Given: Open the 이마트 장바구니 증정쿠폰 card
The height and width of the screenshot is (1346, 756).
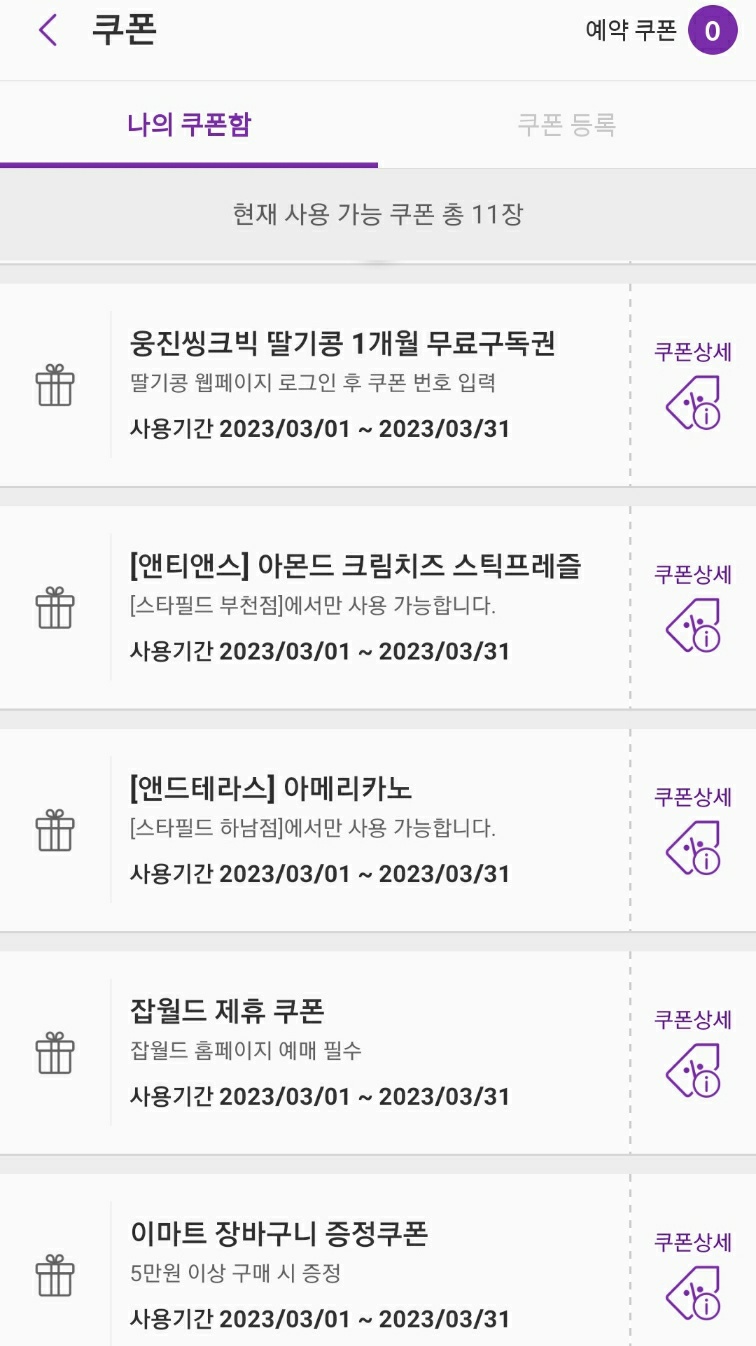Looking at the screenshot, I should pos(320,1276).
